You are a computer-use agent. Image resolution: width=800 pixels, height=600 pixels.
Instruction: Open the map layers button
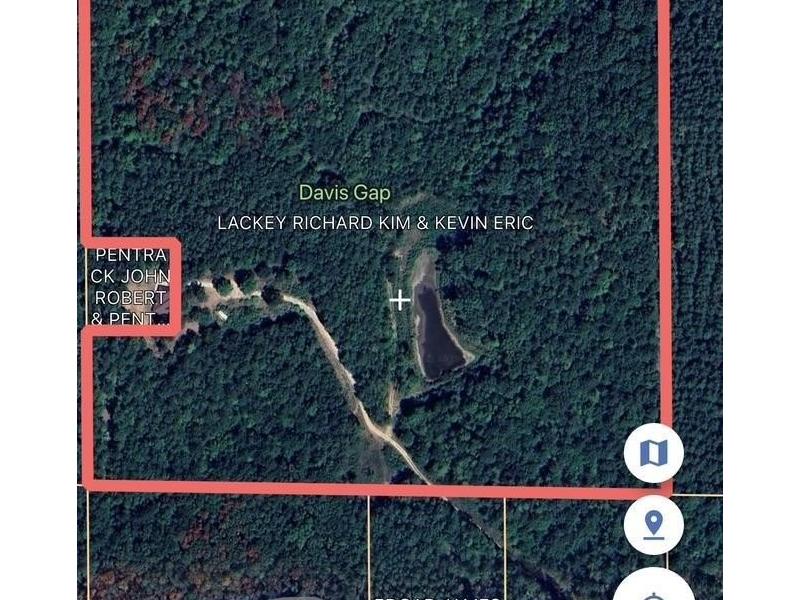(x=653, y=453)
